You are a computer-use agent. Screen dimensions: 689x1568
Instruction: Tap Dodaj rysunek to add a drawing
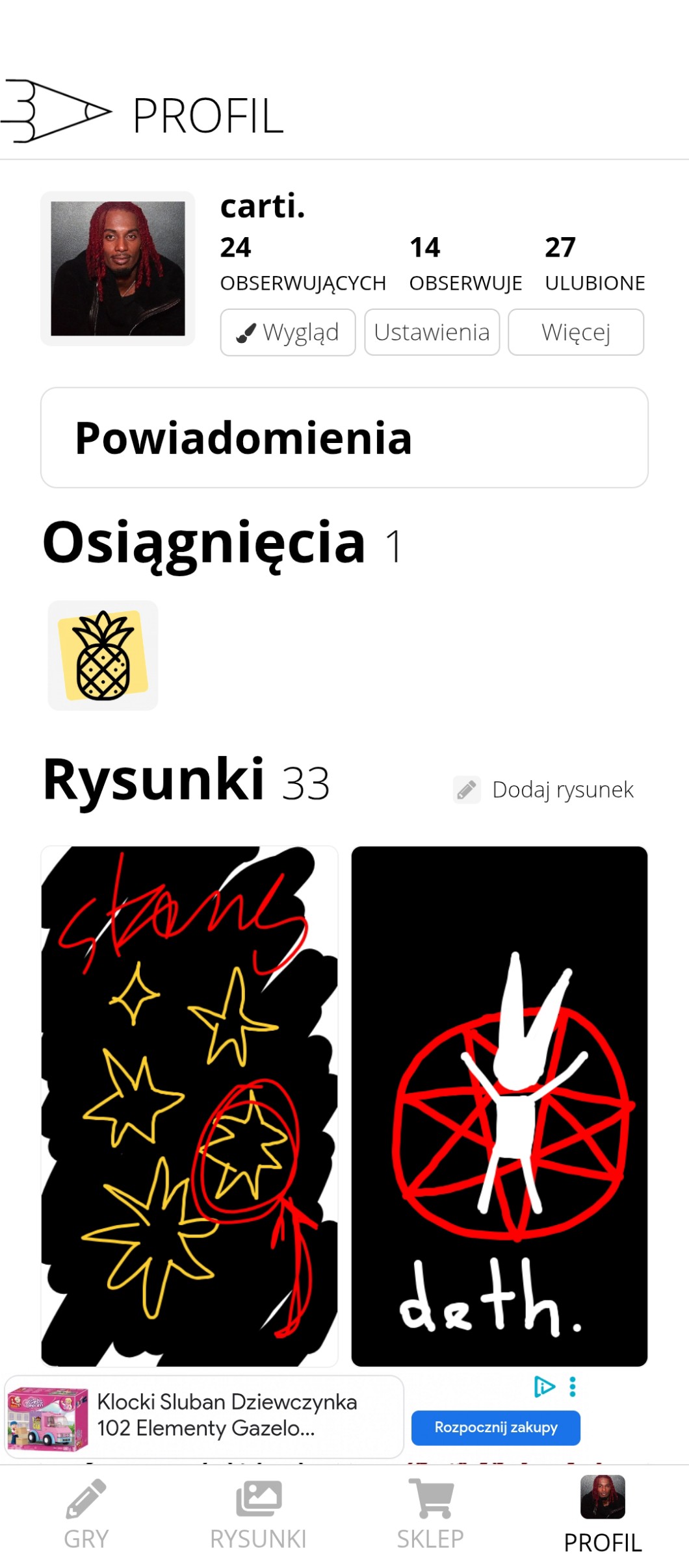click(545, 790)
